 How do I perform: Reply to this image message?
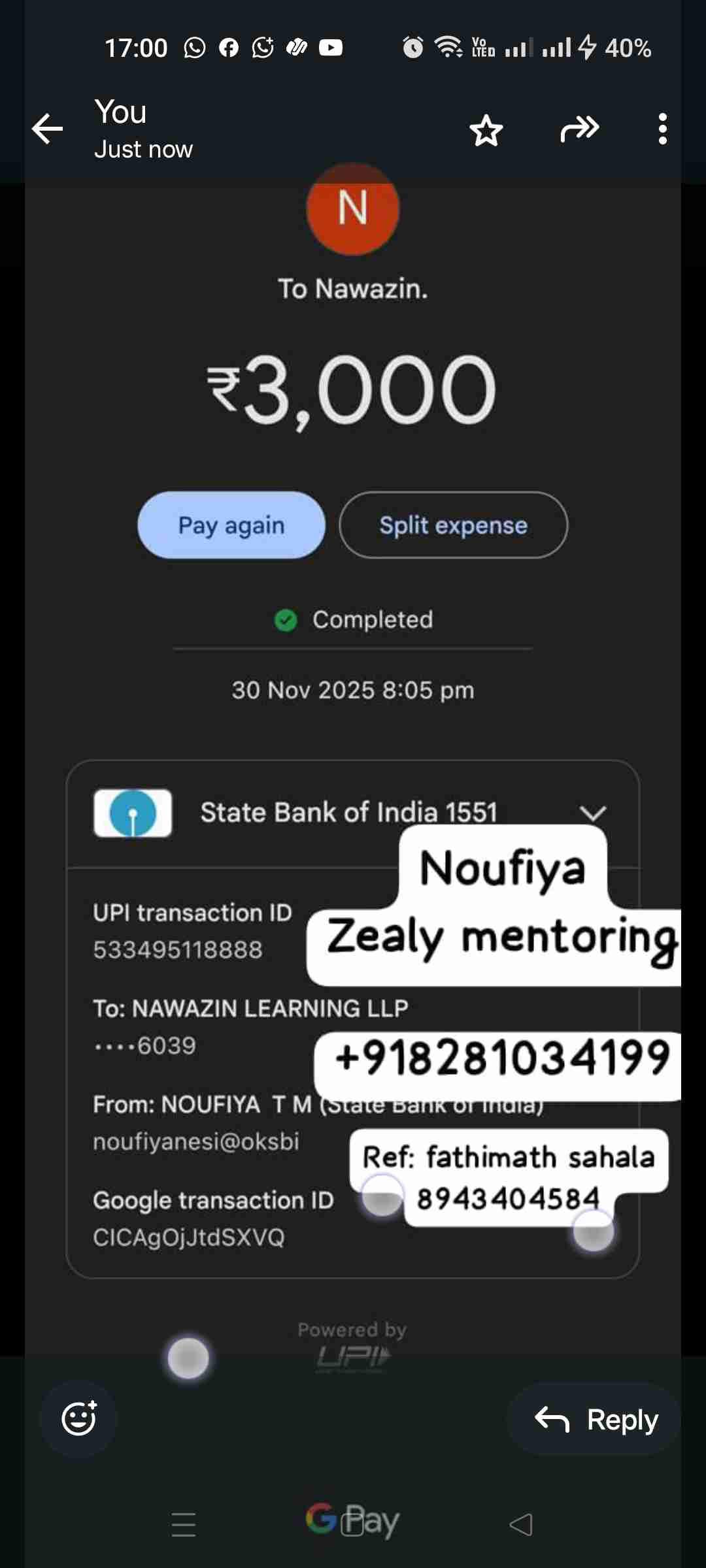596,1419
